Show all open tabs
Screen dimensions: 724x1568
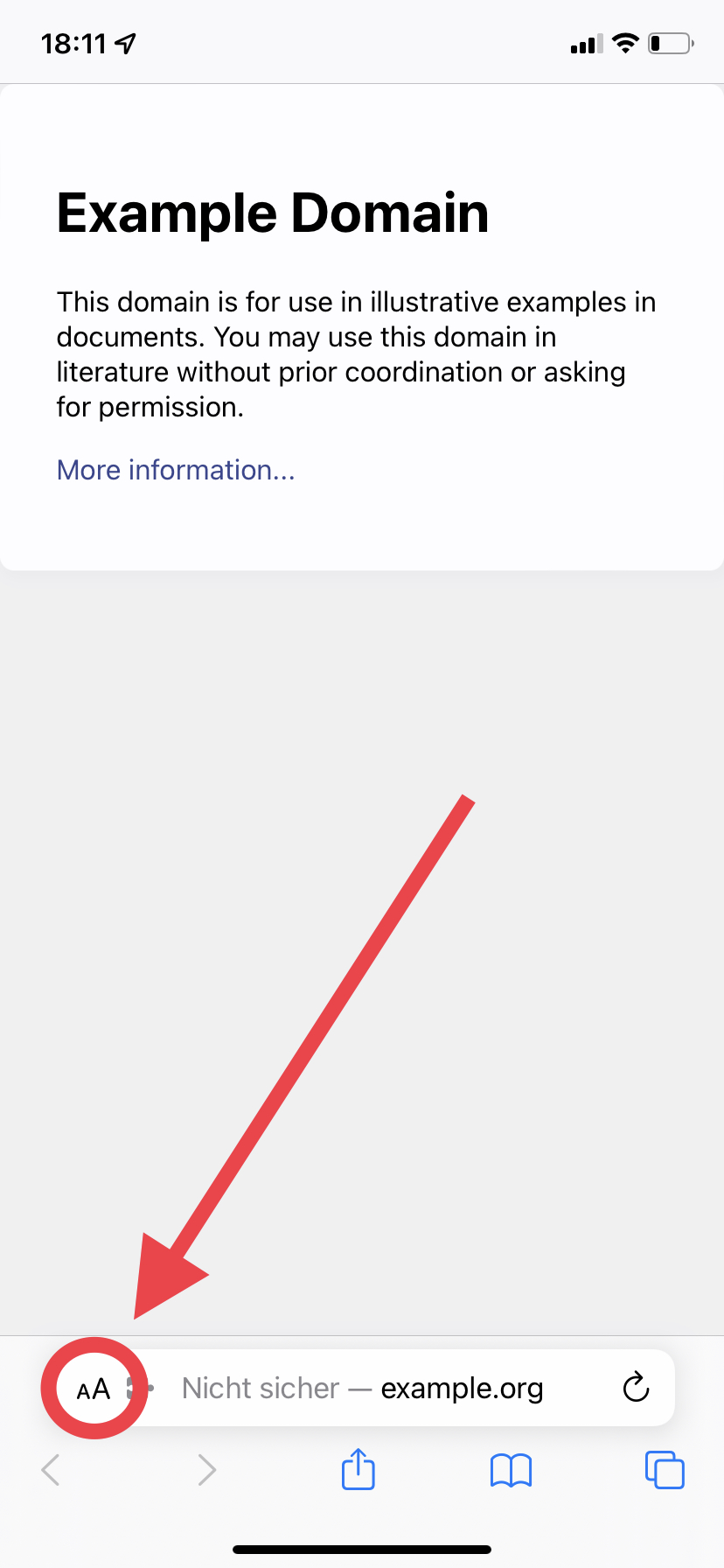coord(665,1469)
